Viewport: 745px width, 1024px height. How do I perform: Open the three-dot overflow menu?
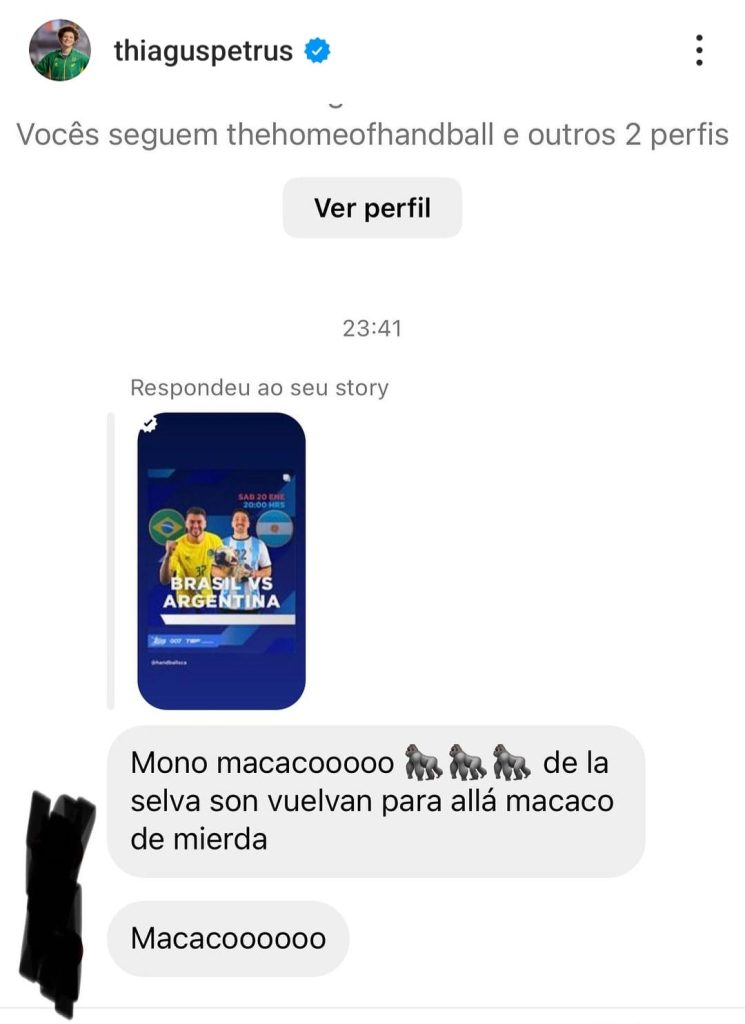coord(699,50)
